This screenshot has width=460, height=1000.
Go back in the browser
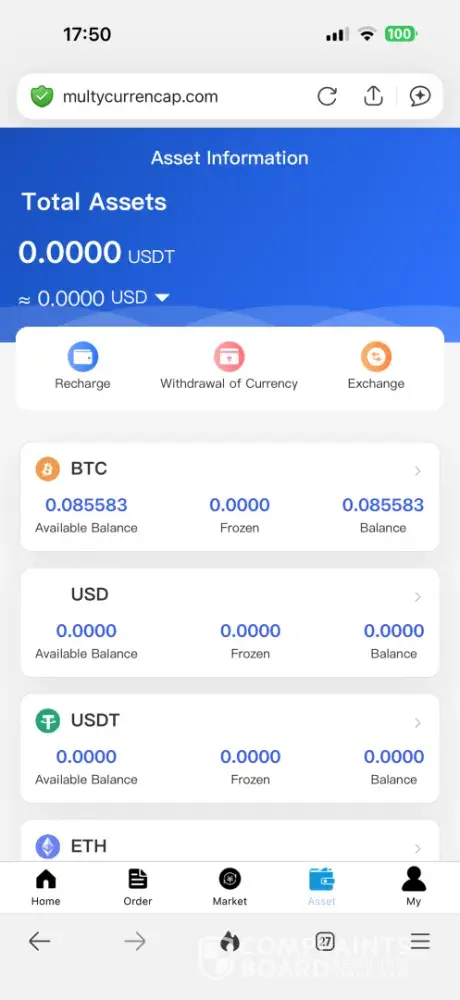click(x=40, y=941)
